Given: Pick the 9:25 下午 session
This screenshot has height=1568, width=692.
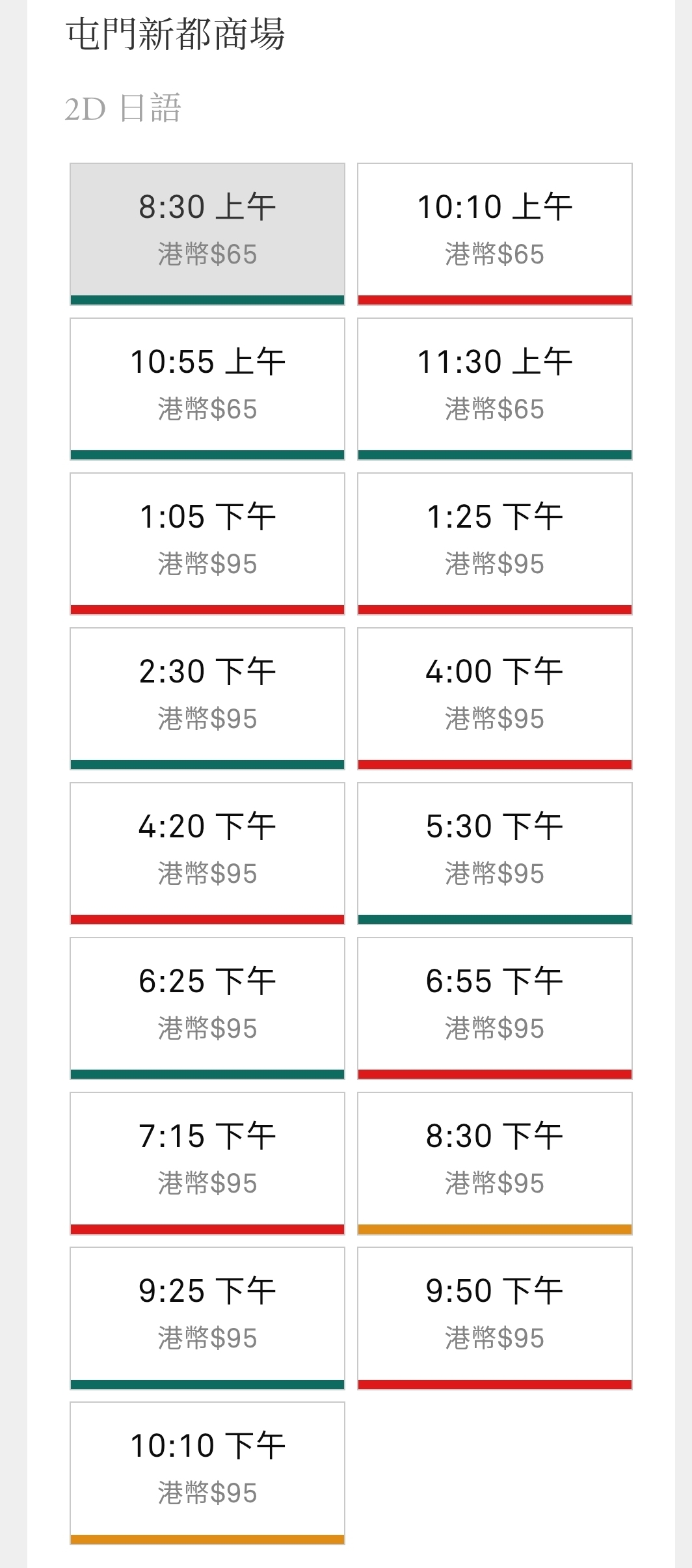Looking at the screenshot, I should click(207, 1318).
